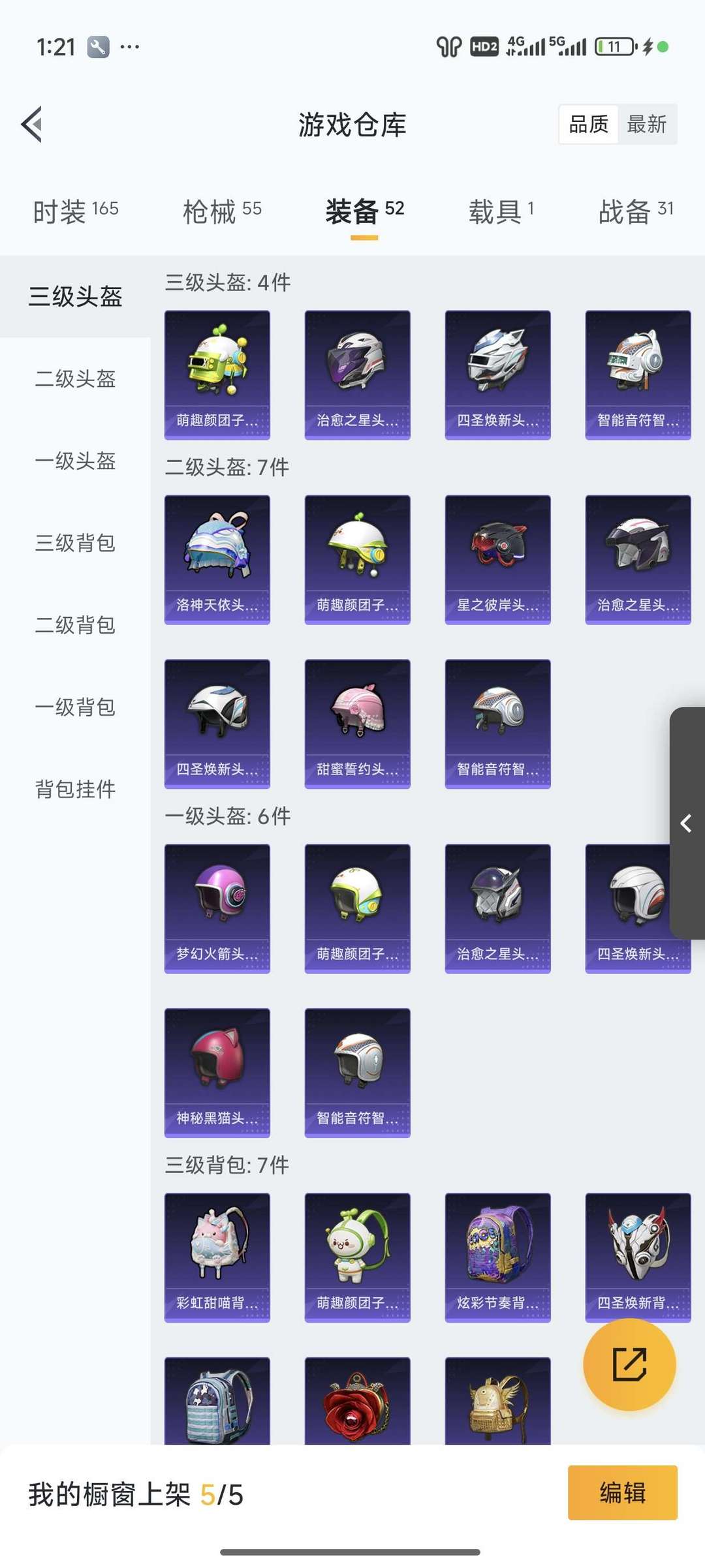The height and width of the screenshot is (1568, 705).
Task: Open the 洛神天依头盔 item
Action: tap(217, 560)
